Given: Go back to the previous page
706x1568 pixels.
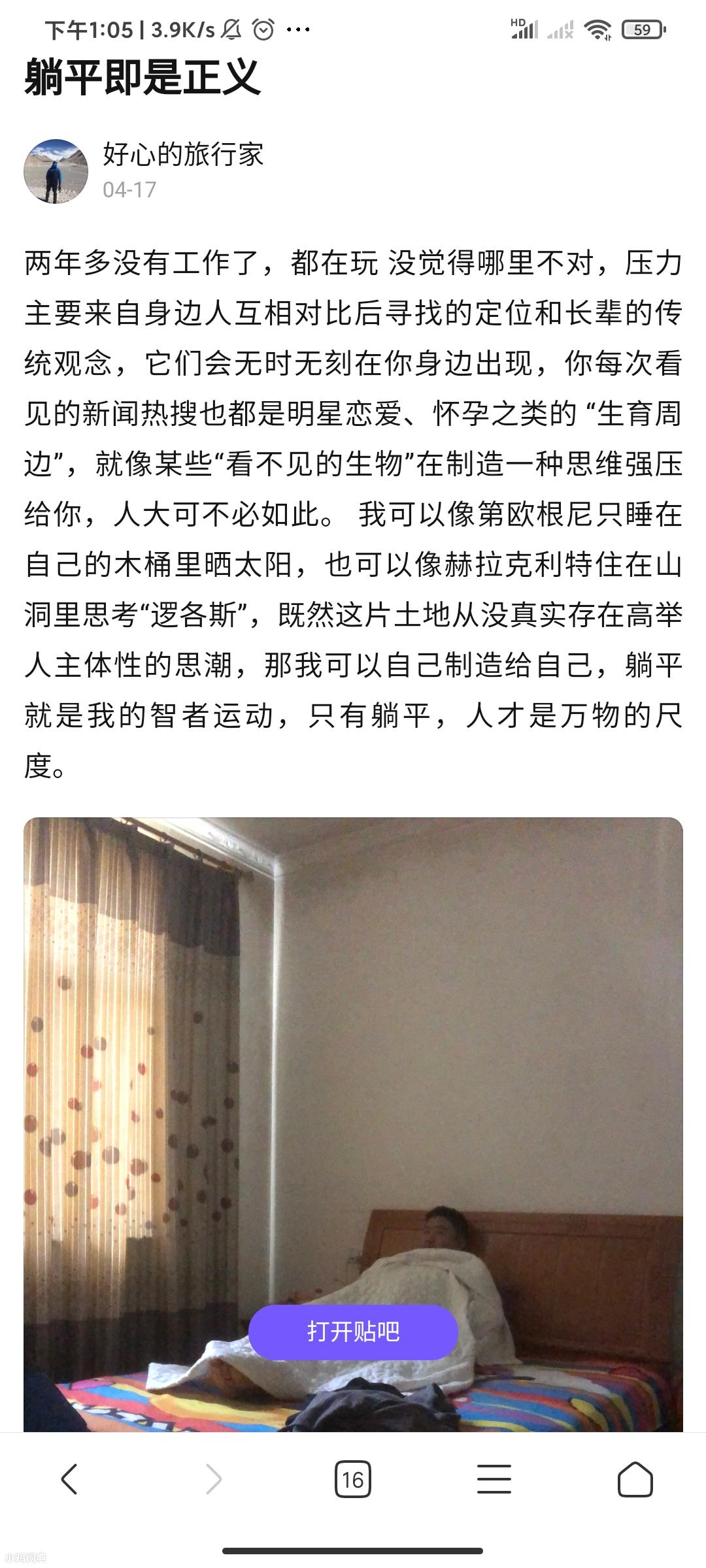Looking at the screenshot, I should [69, 1478].
